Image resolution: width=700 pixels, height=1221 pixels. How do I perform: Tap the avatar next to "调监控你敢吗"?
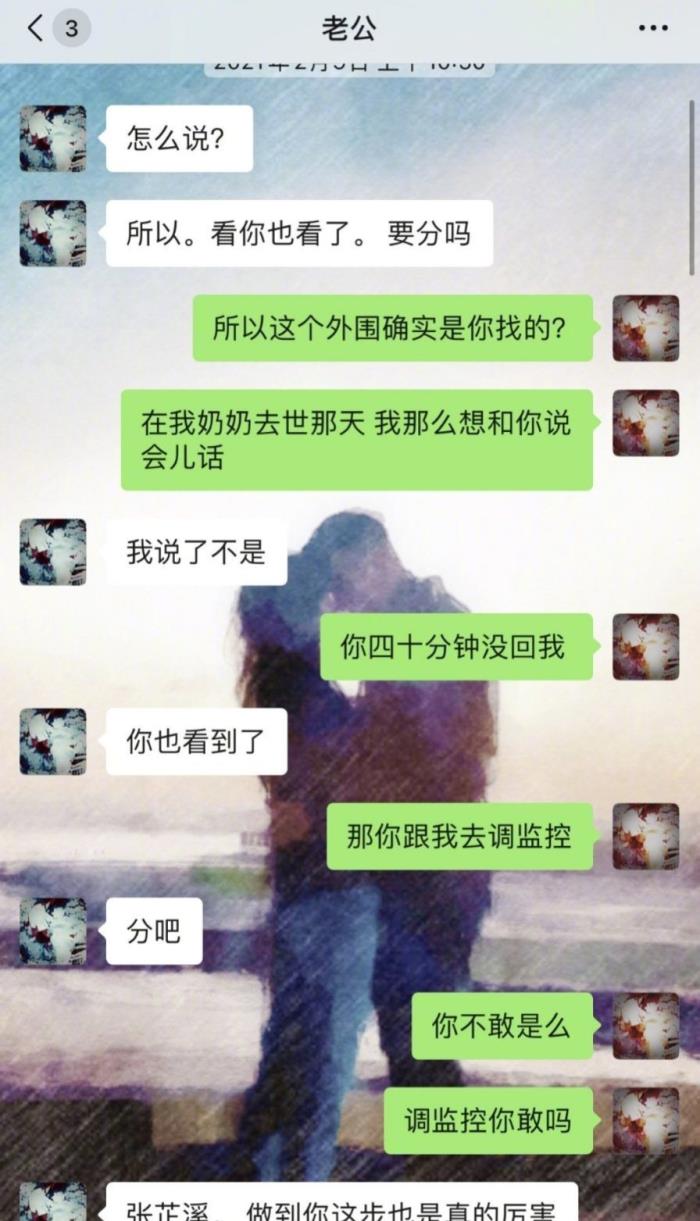(x=645, y=1121)
